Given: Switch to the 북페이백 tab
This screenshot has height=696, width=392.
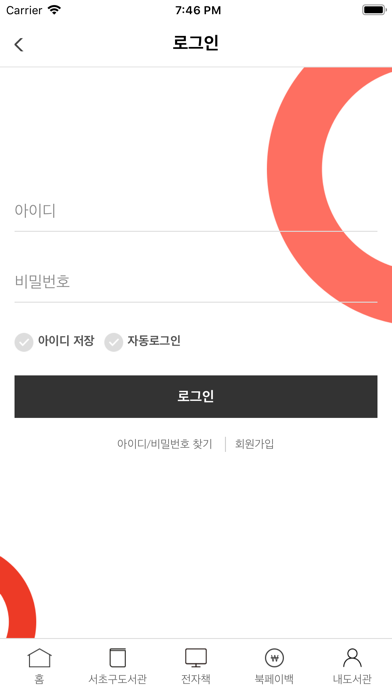Looking at the screenshot, I should 274,666.
